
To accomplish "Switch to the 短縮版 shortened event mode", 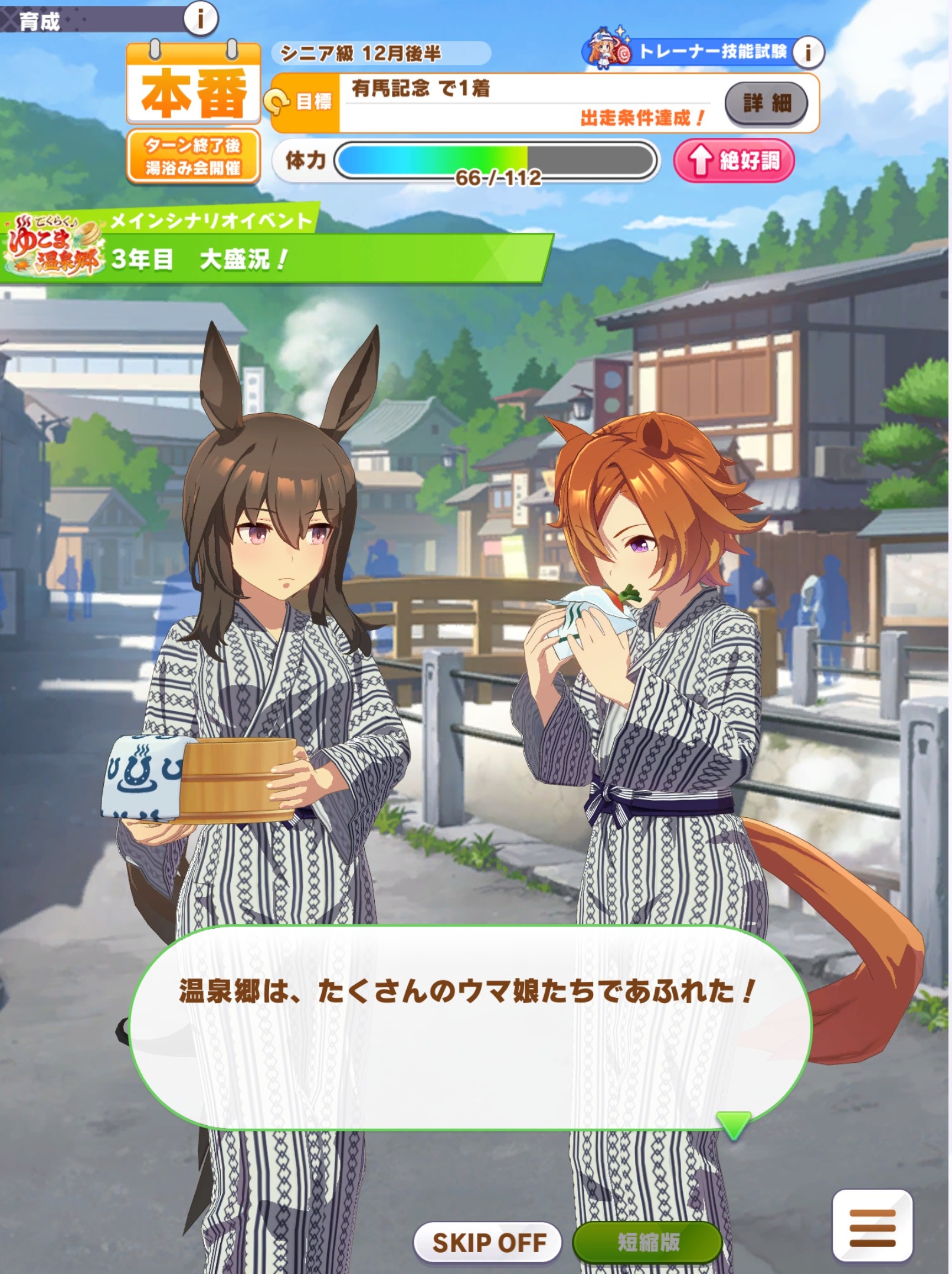I will (647, 1242).
